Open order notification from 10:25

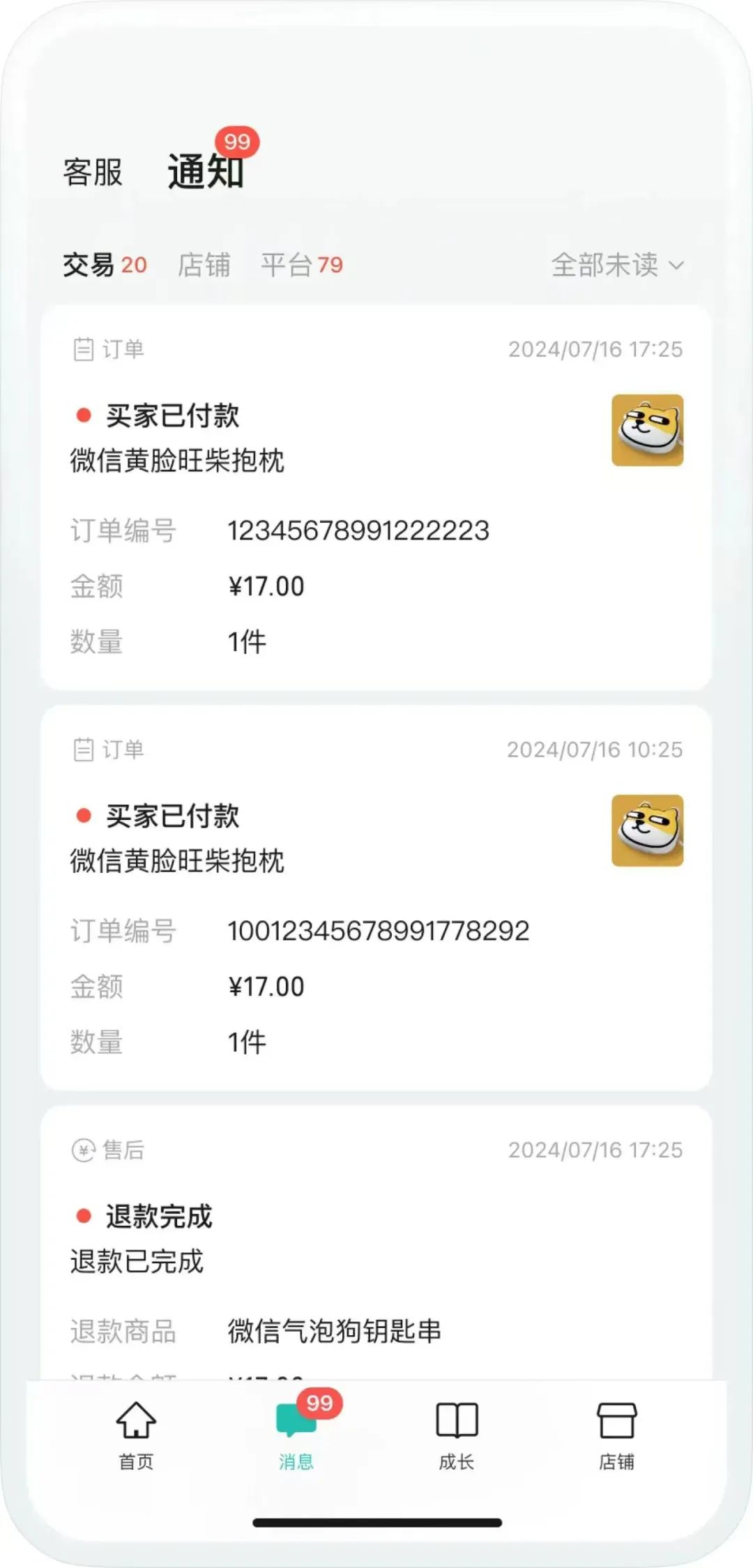point(376,898)
